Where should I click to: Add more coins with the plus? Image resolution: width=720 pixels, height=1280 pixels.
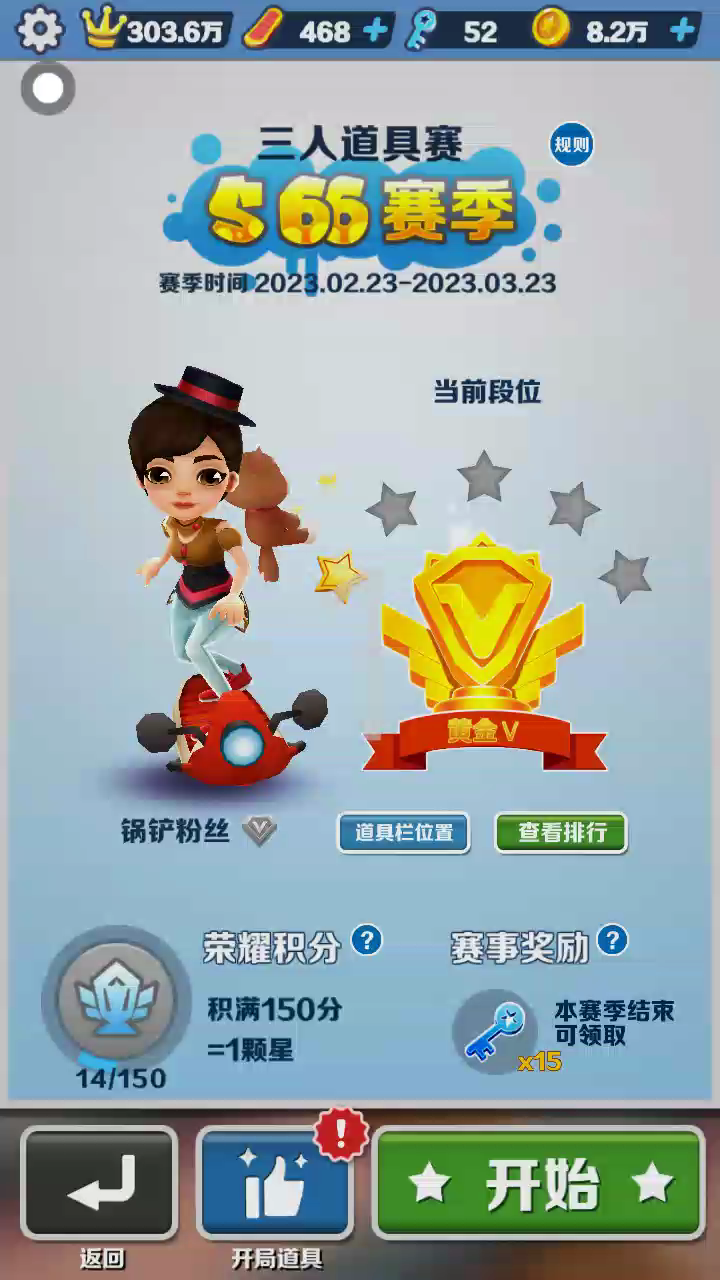[683, 31]
